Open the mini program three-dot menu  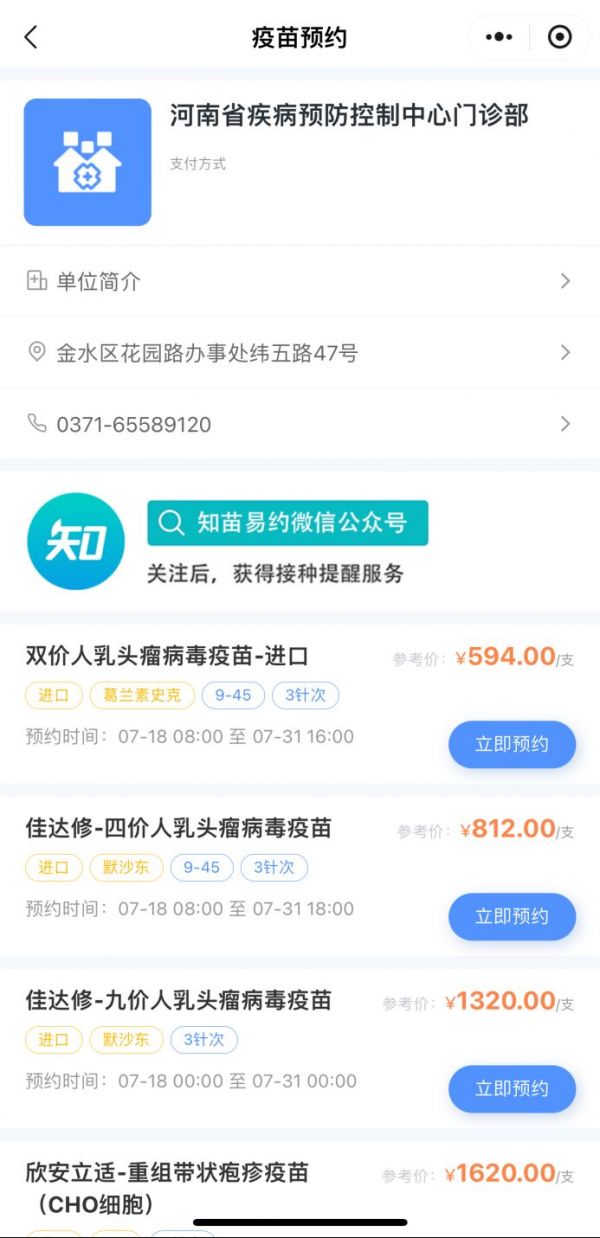pos(499,38)
